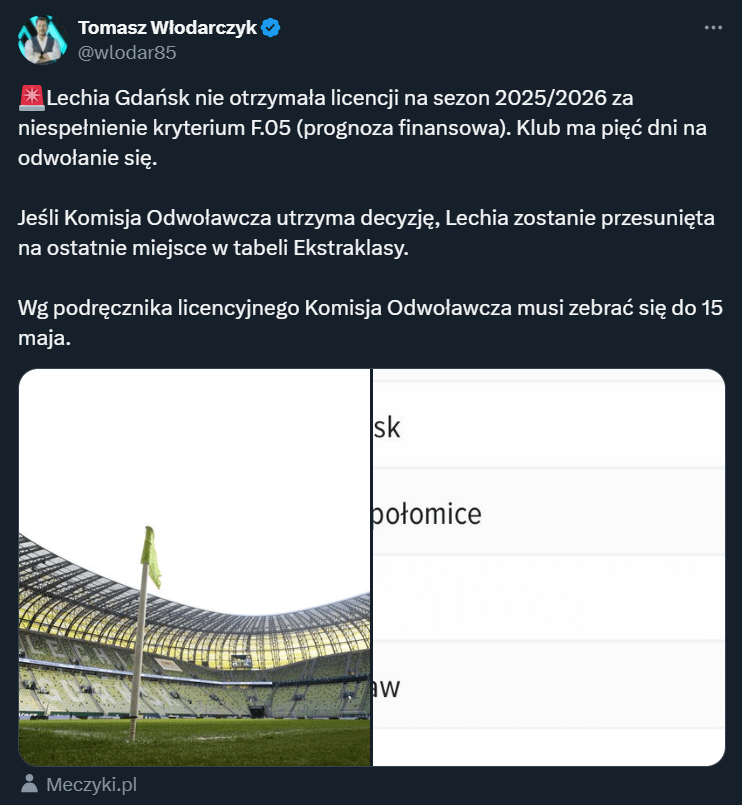Image resolution: width=742 pixels, height=805 pixels.
Task: Tap the Tomasz Włodarczyk display name
Action: pos(169,29)
